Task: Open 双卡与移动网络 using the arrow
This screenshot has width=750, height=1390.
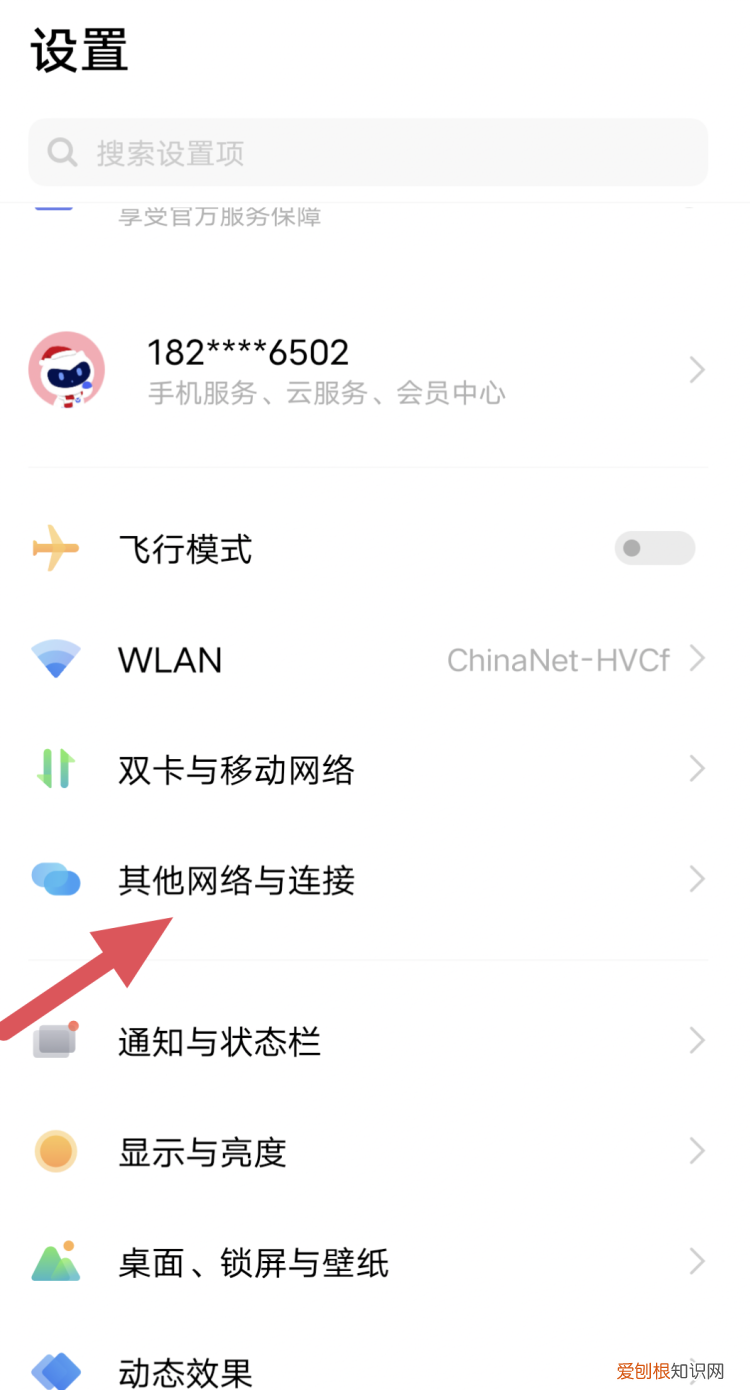Action: point(697,769)
